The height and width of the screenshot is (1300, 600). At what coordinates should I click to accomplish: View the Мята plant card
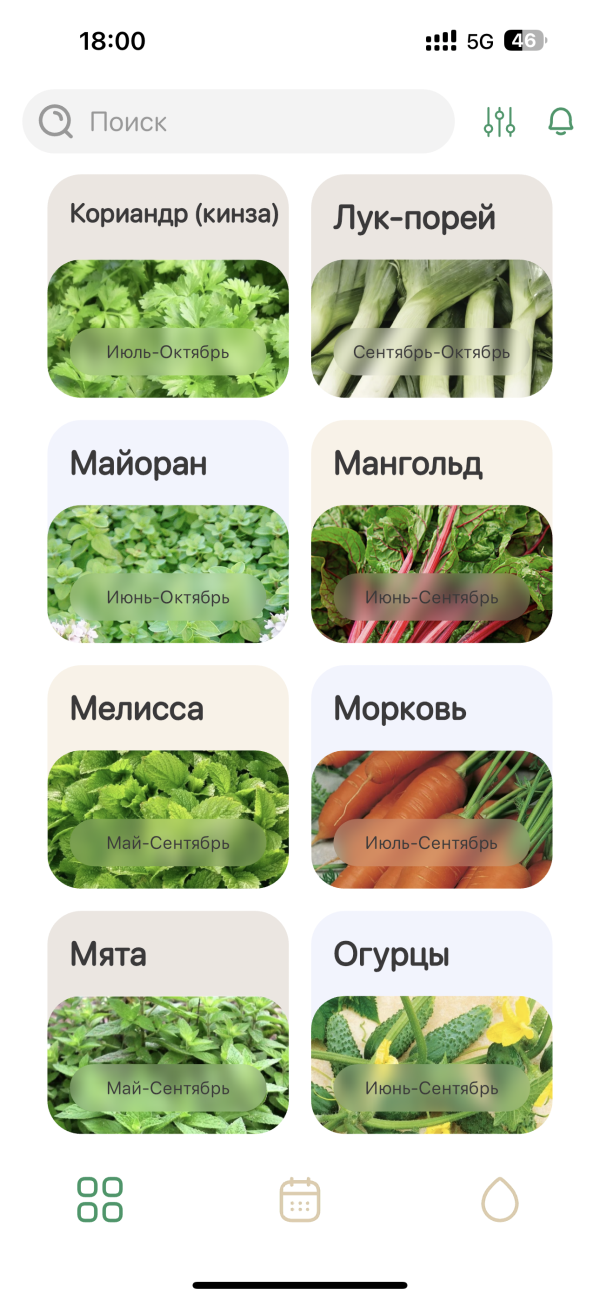tap(168, 1022)
